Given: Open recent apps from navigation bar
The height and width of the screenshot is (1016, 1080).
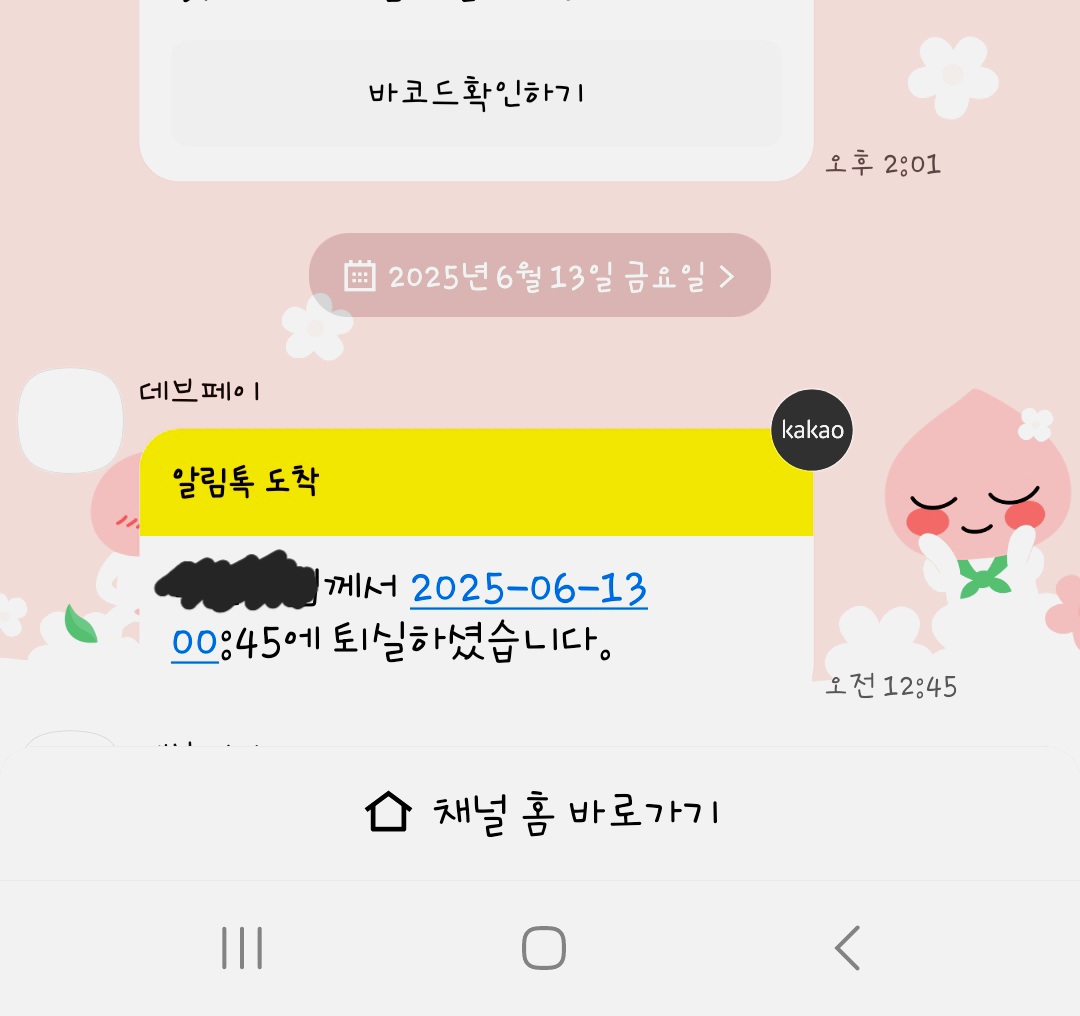Looking at the screenshot, I should 242,948.
